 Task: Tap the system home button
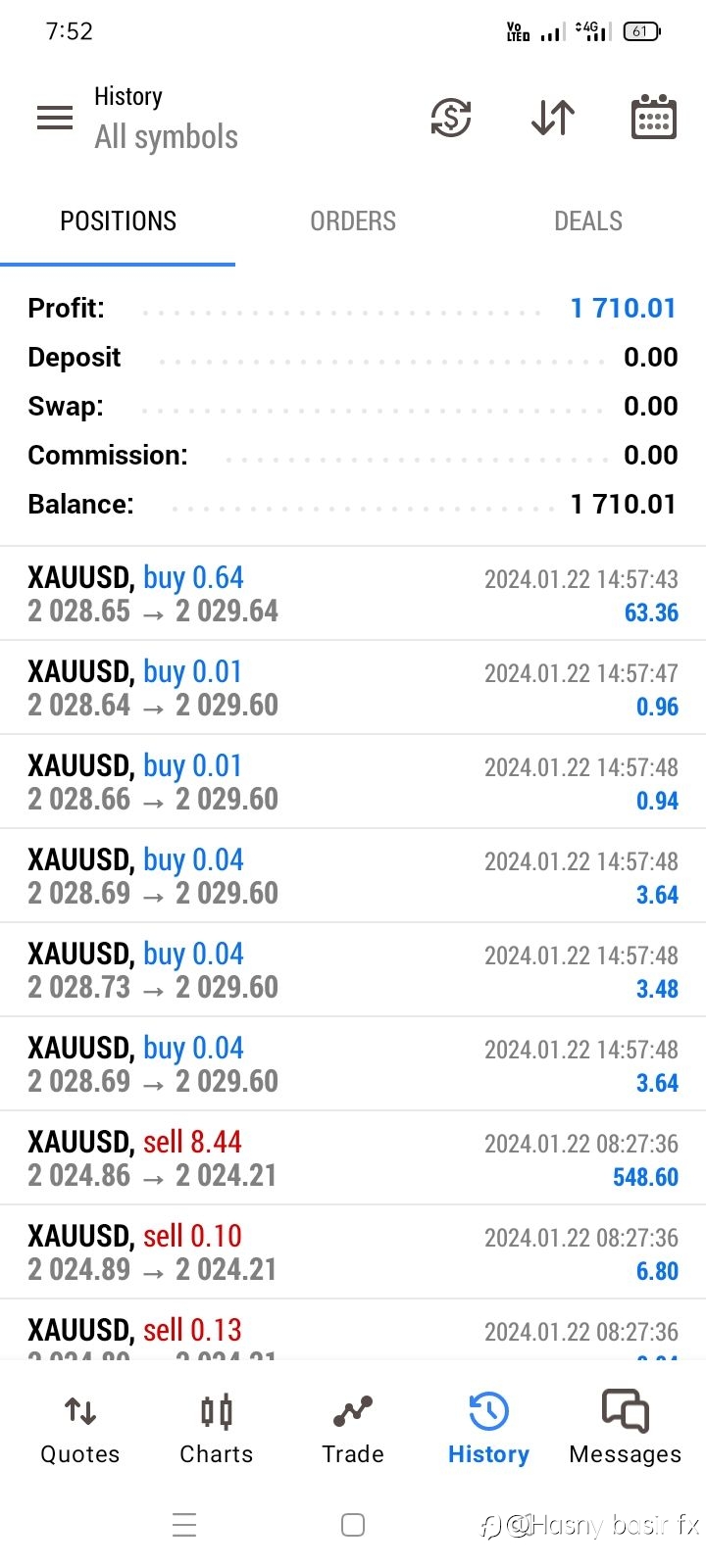(353, 1525)
